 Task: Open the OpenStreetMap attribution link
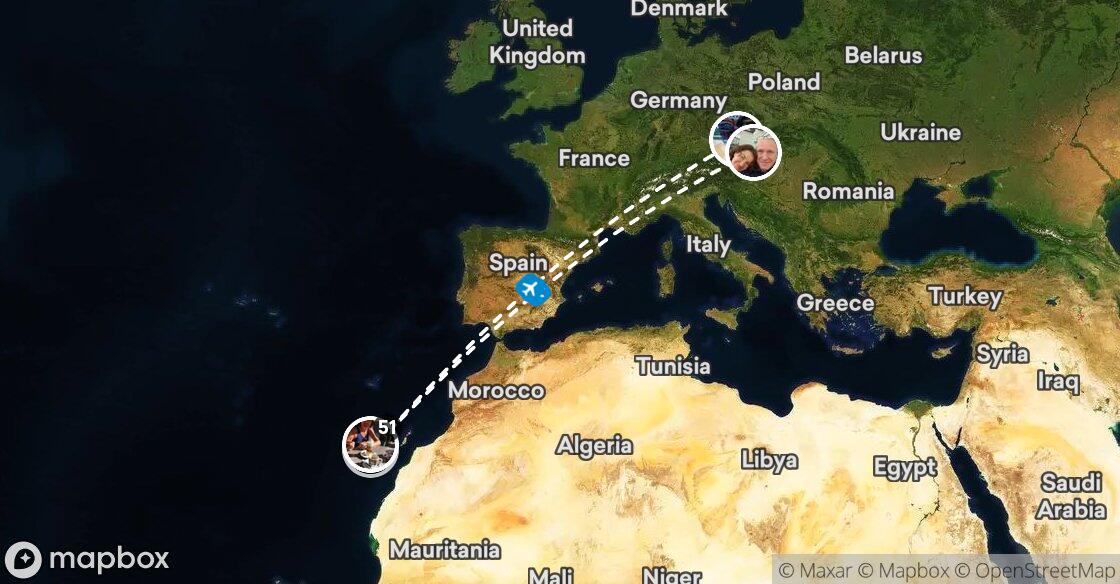(1038, 570)
